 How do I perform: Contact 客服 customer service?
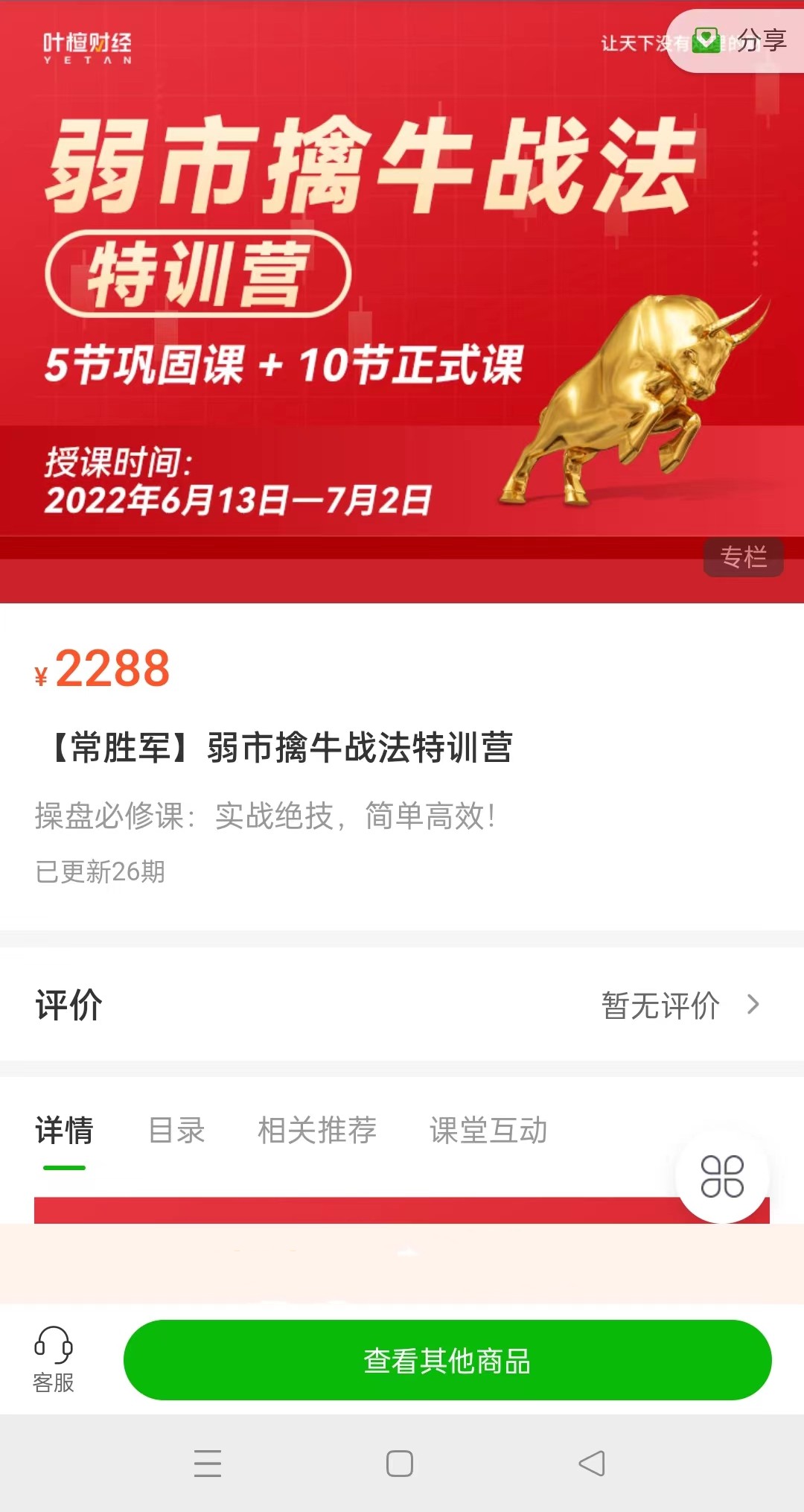point(54,1360)
